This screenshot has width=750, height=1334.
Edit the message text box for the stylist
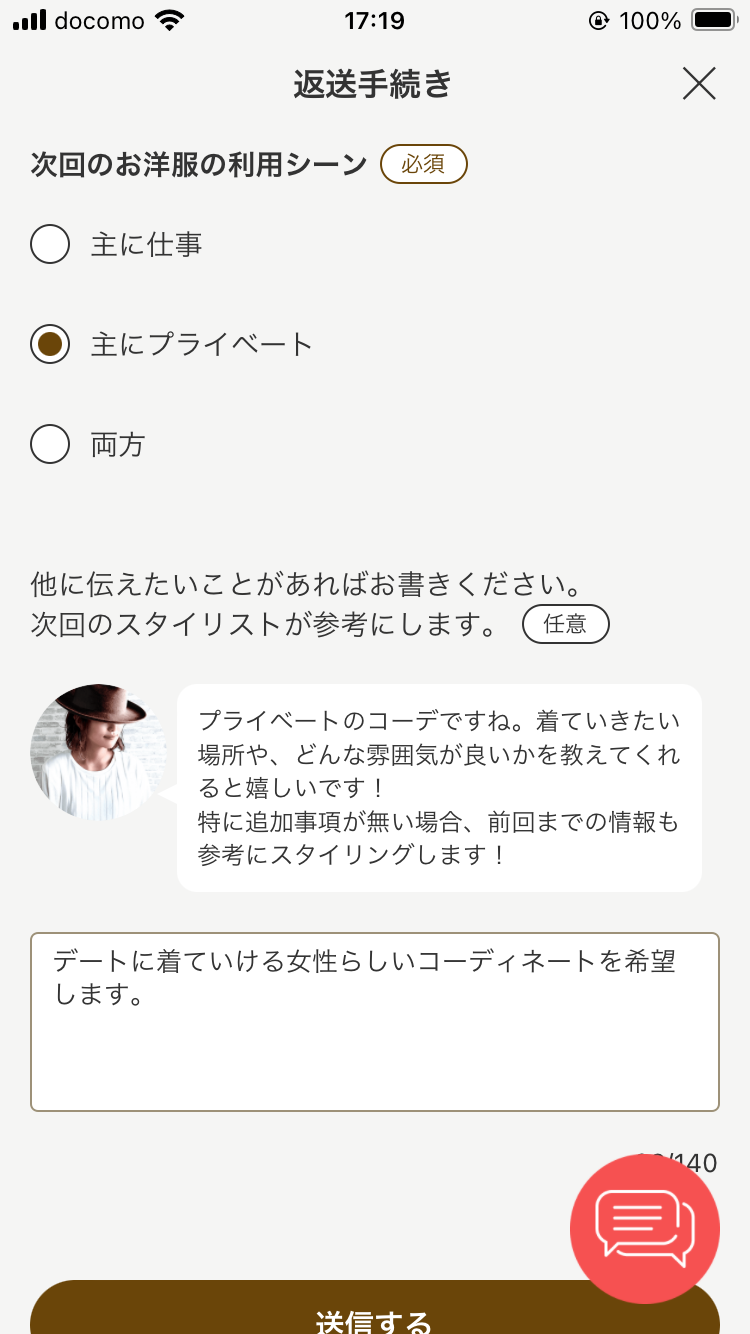click(374, 1021)
